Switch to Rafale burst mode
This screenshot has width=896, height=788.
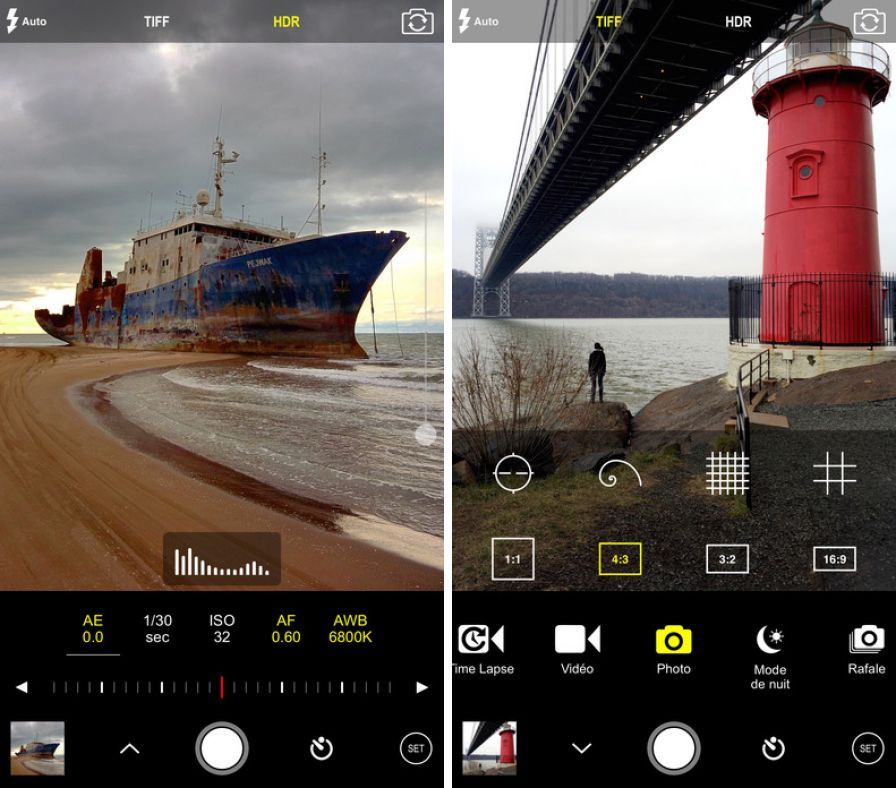tap(866, 649)
